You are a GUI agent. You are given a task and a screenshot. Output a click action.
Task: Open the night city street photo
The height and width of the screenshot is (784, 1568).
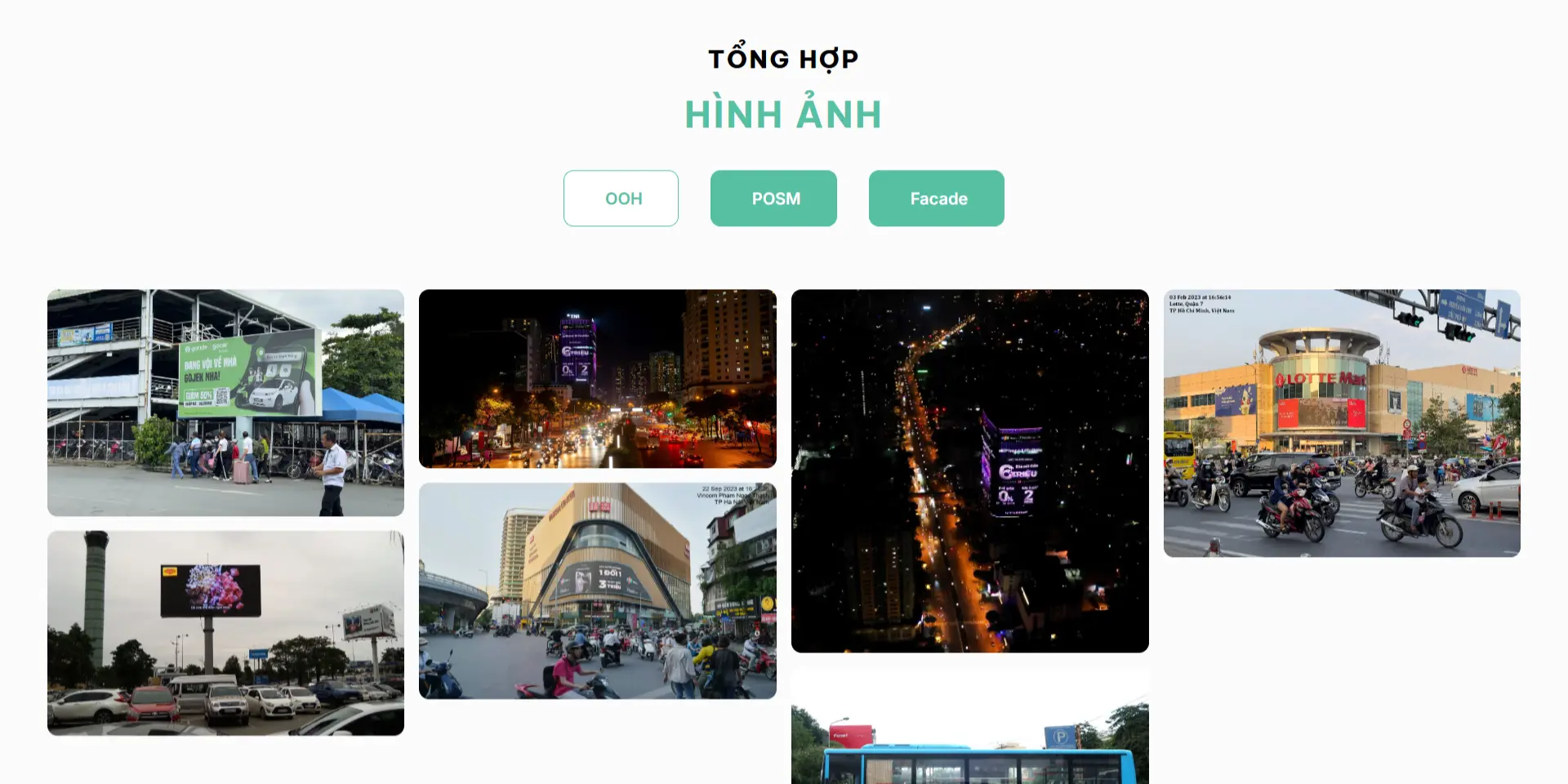pos(597,379)
